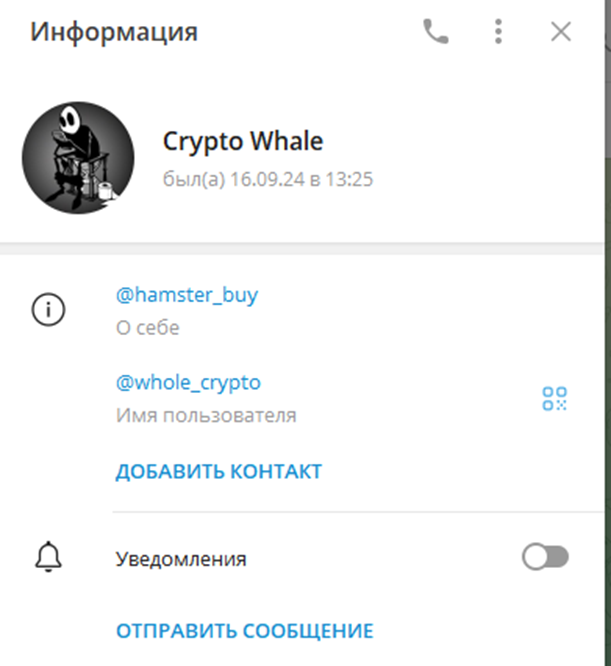The image size is (611, 666).
Task: Call Crypto Whale with the phone icon
Action: (x=436, y=32)
